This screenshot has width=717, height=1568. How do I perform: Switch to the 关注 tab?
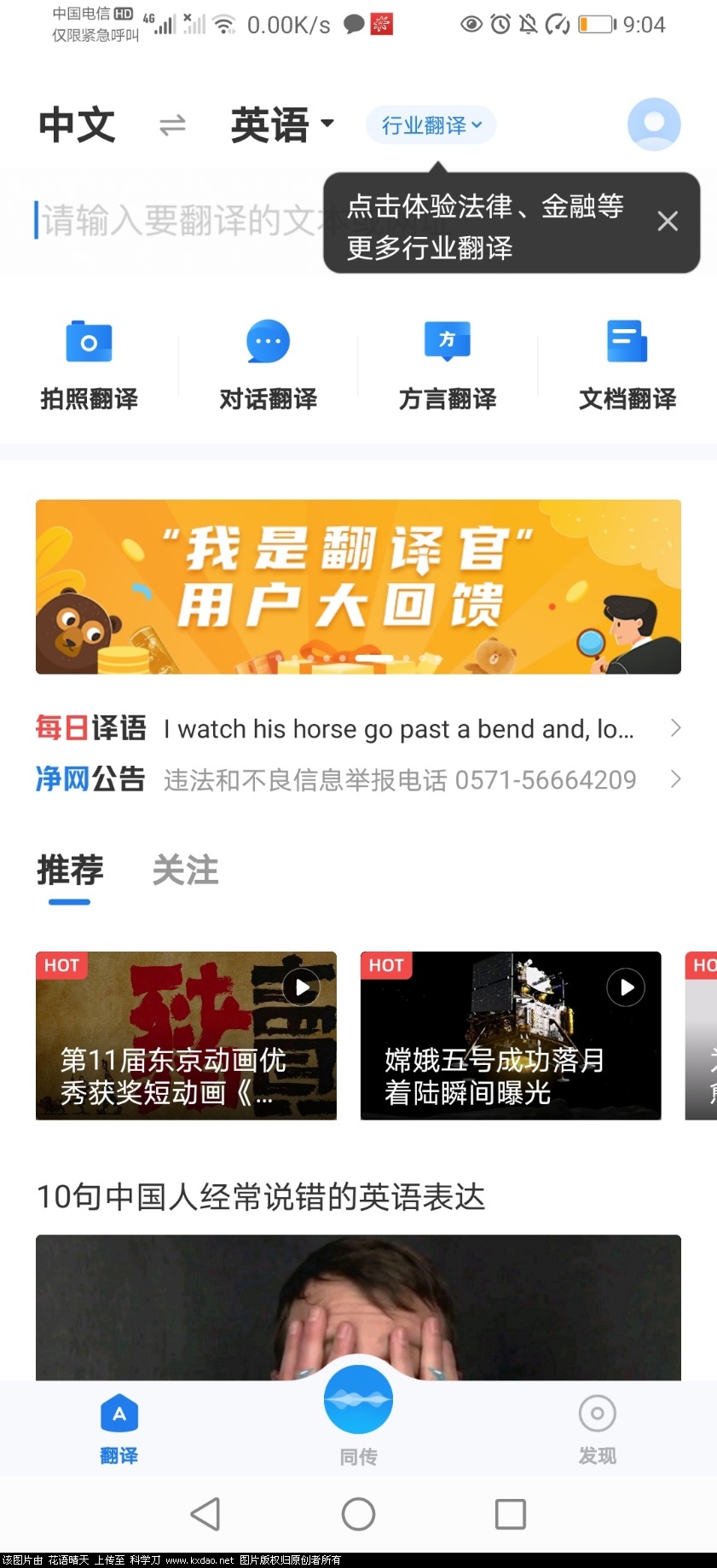pos(185,871)
